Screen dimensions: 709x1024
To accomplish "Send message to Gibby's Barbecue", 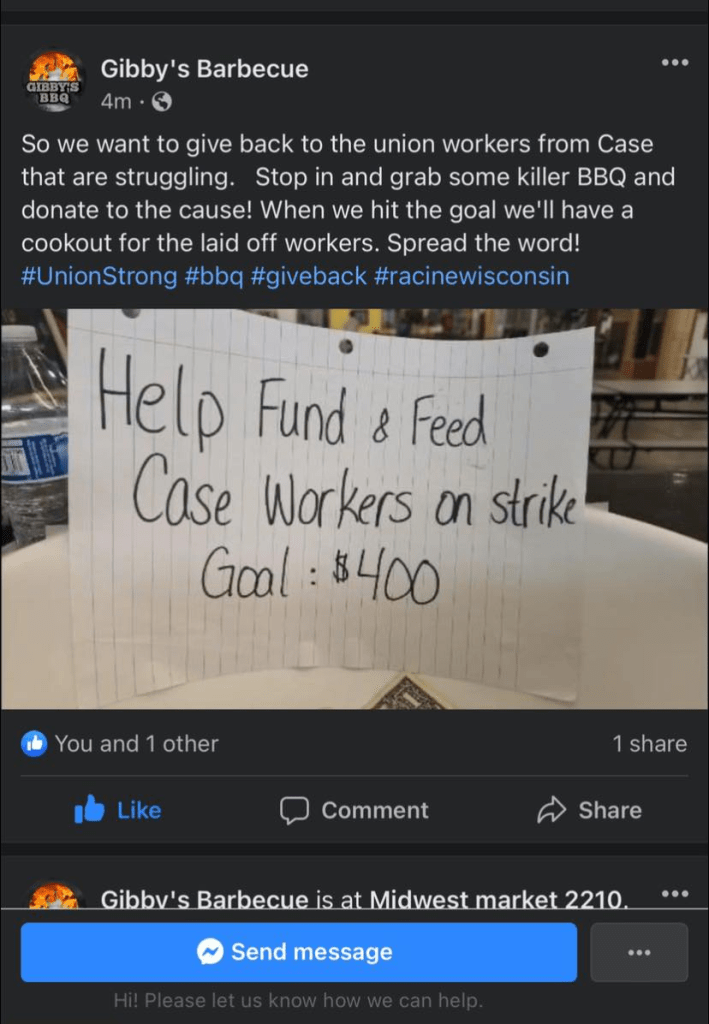I will (x=298, y=952).
